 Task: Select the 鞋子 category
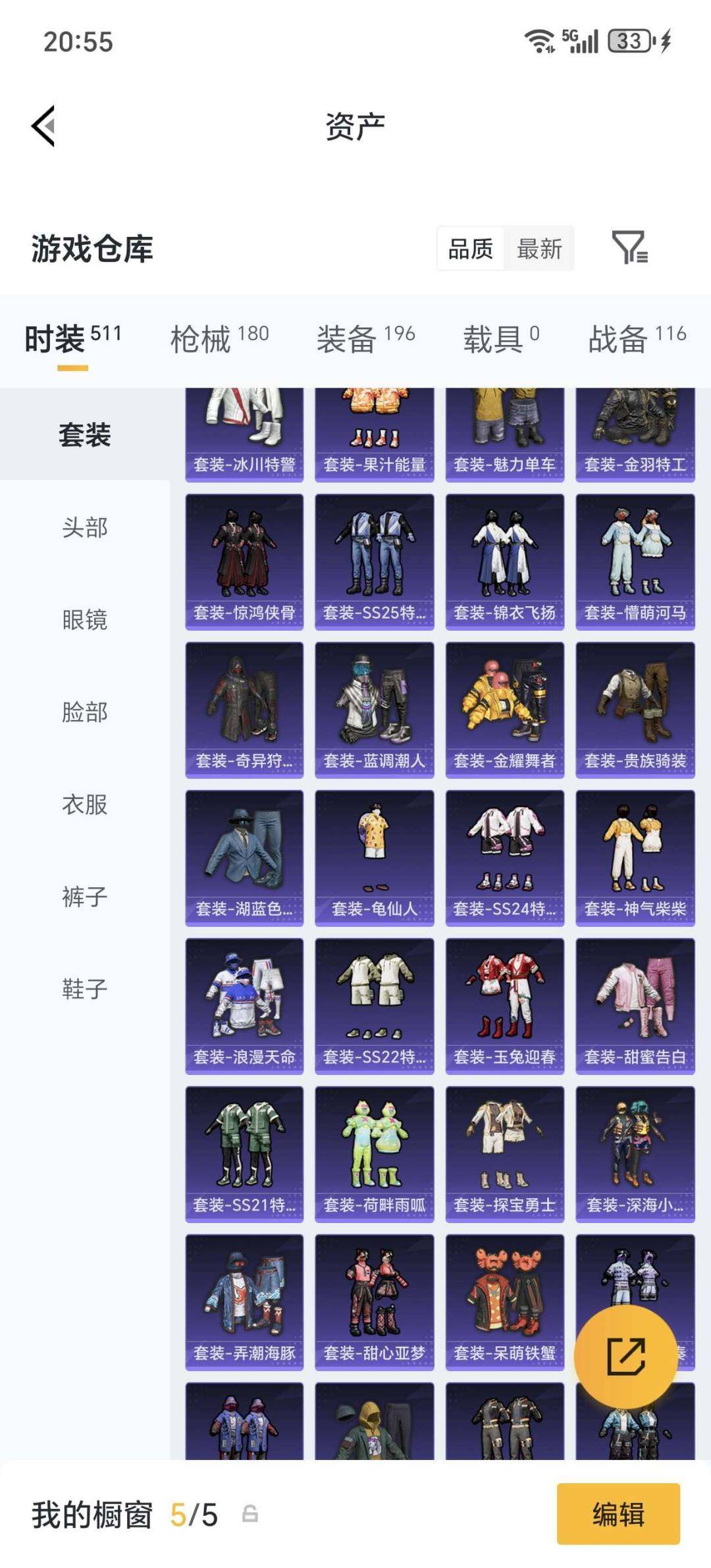[84, 988]
